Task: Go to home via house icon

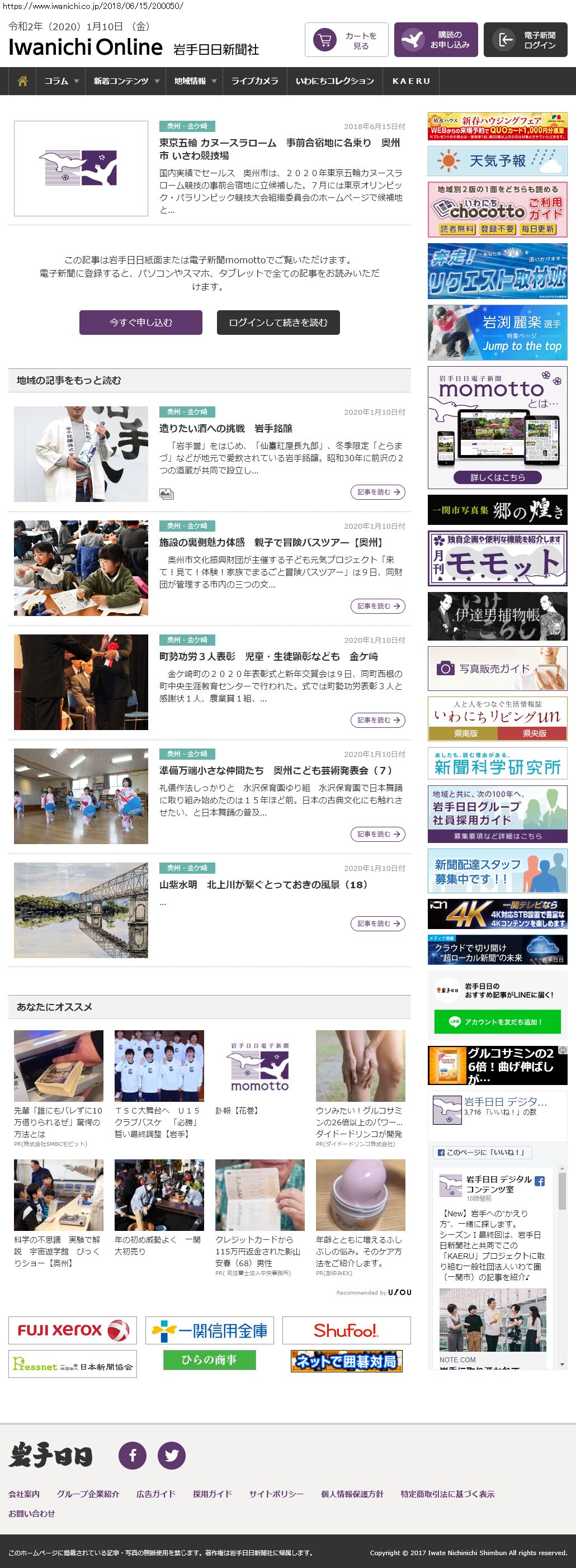Action: 22,81
